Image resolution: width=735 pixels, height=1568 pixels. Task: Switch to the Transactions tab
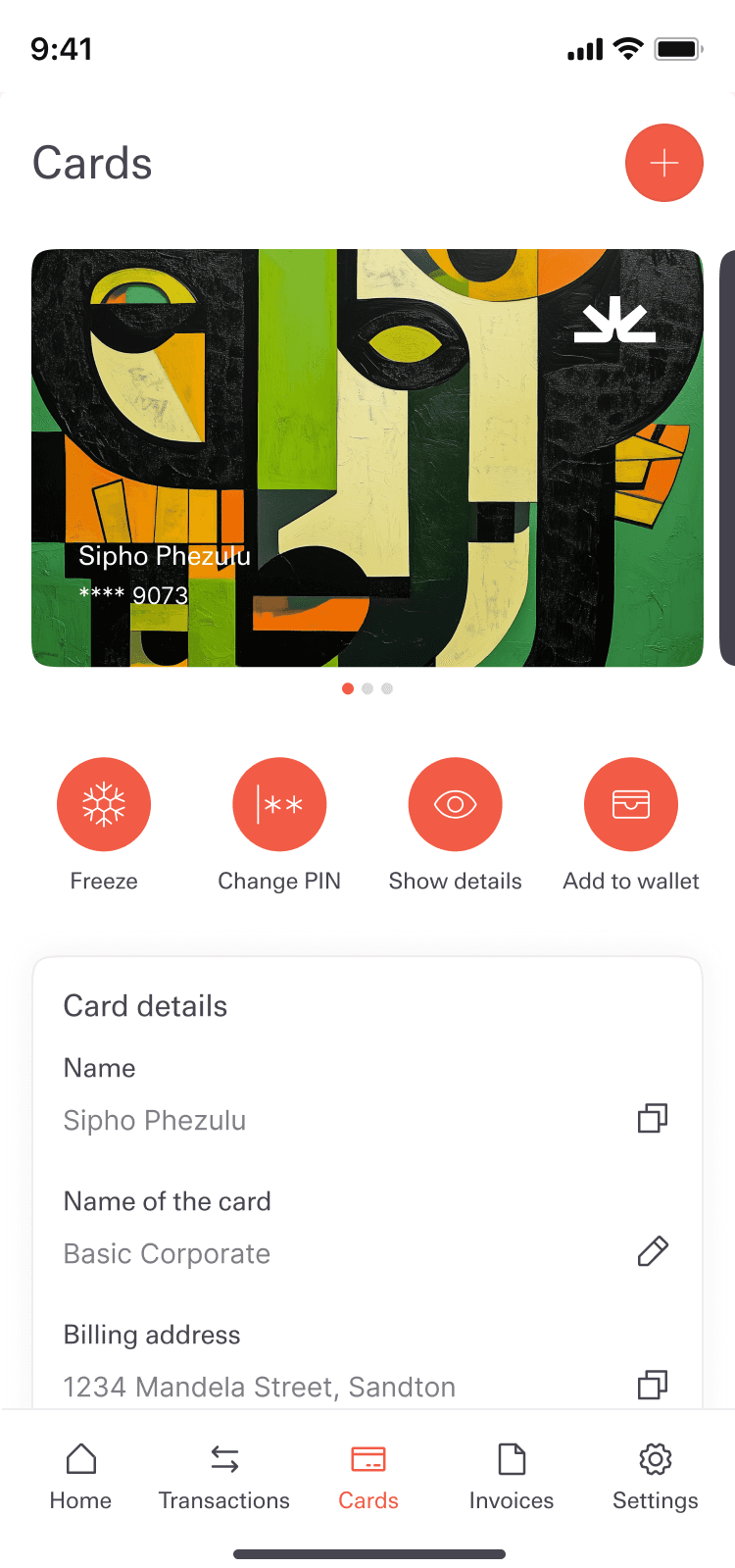pyautogui.click(x=224, y=1477)
